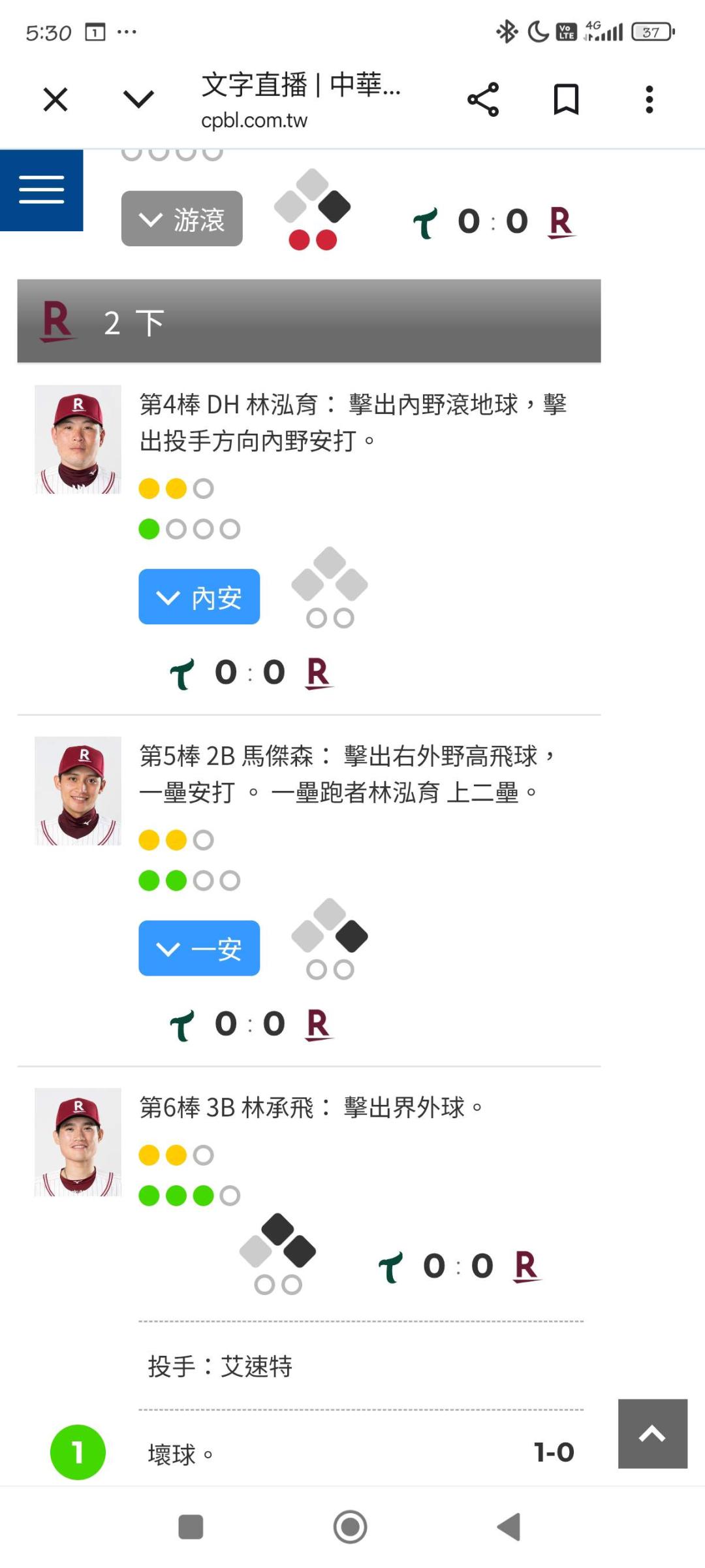Viewport: 705px width, 1568px height.
Task: Jump back to top of the page
Action: coord(653,1433)
